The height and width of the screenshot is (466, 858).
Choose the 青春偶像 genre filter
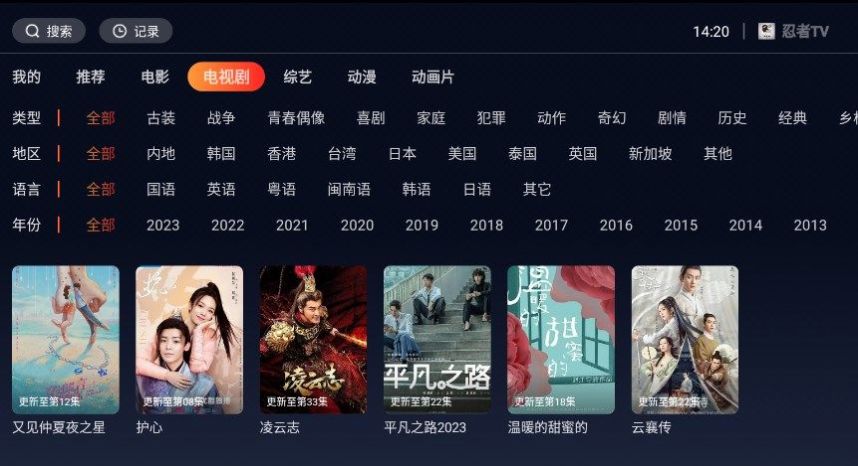(296, 118)
